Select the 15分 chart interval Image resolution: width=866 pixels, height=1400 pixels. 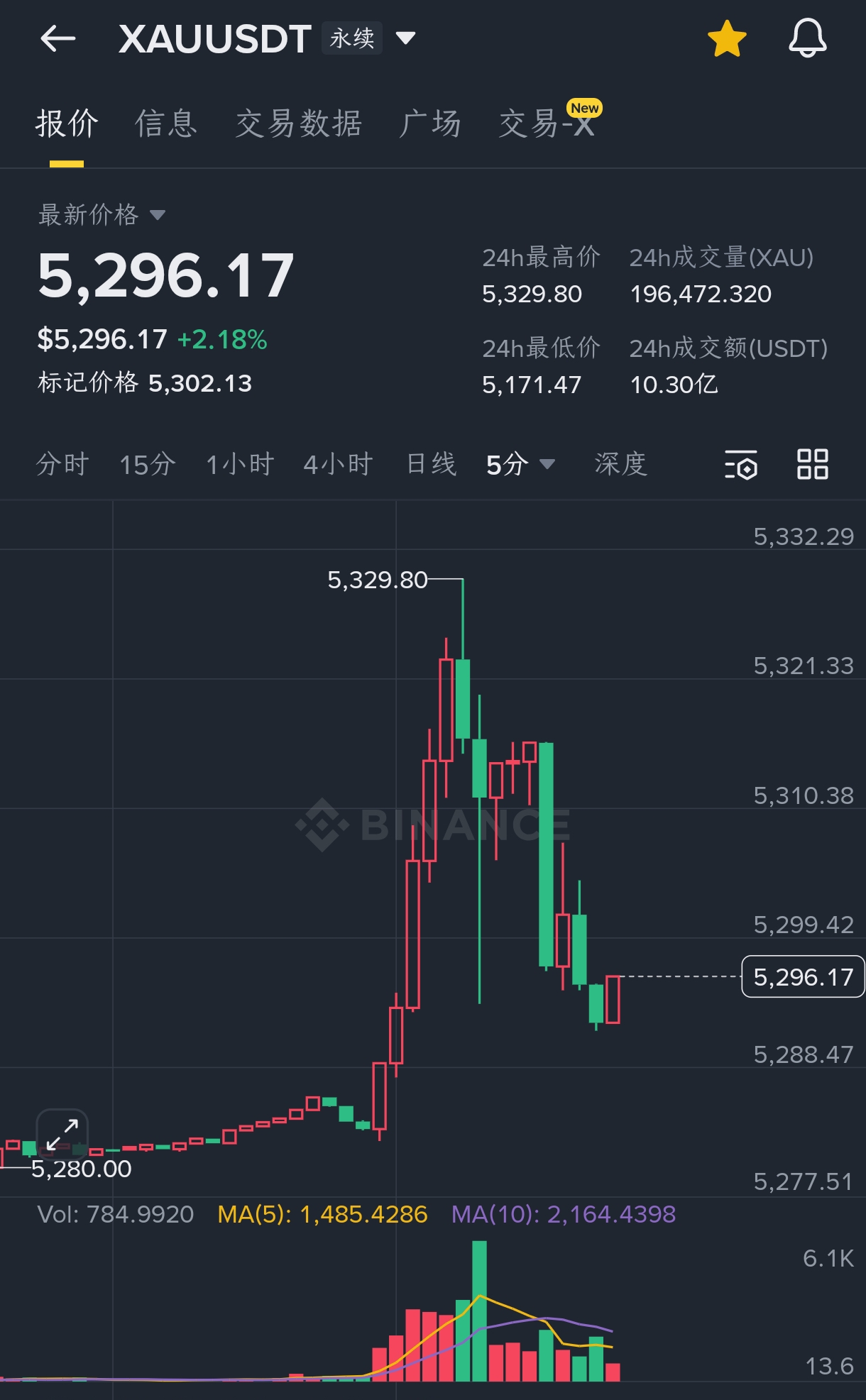click(147, 464)
